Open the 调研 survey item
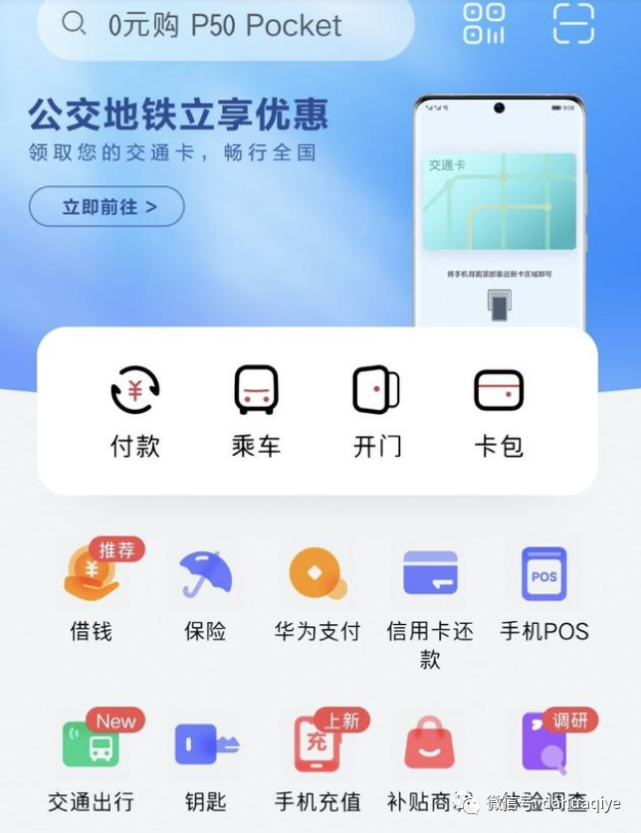The width and height of the screenshot is (641, 833). pos(544,745)
